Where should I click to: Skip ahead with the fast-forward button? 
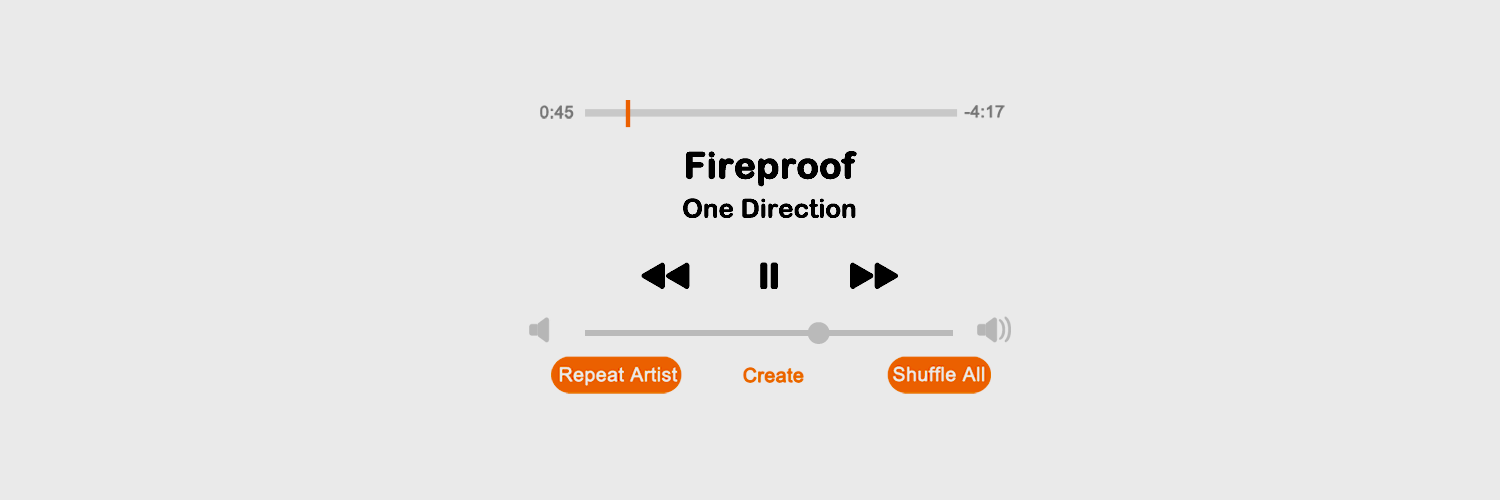pos(873,276)
